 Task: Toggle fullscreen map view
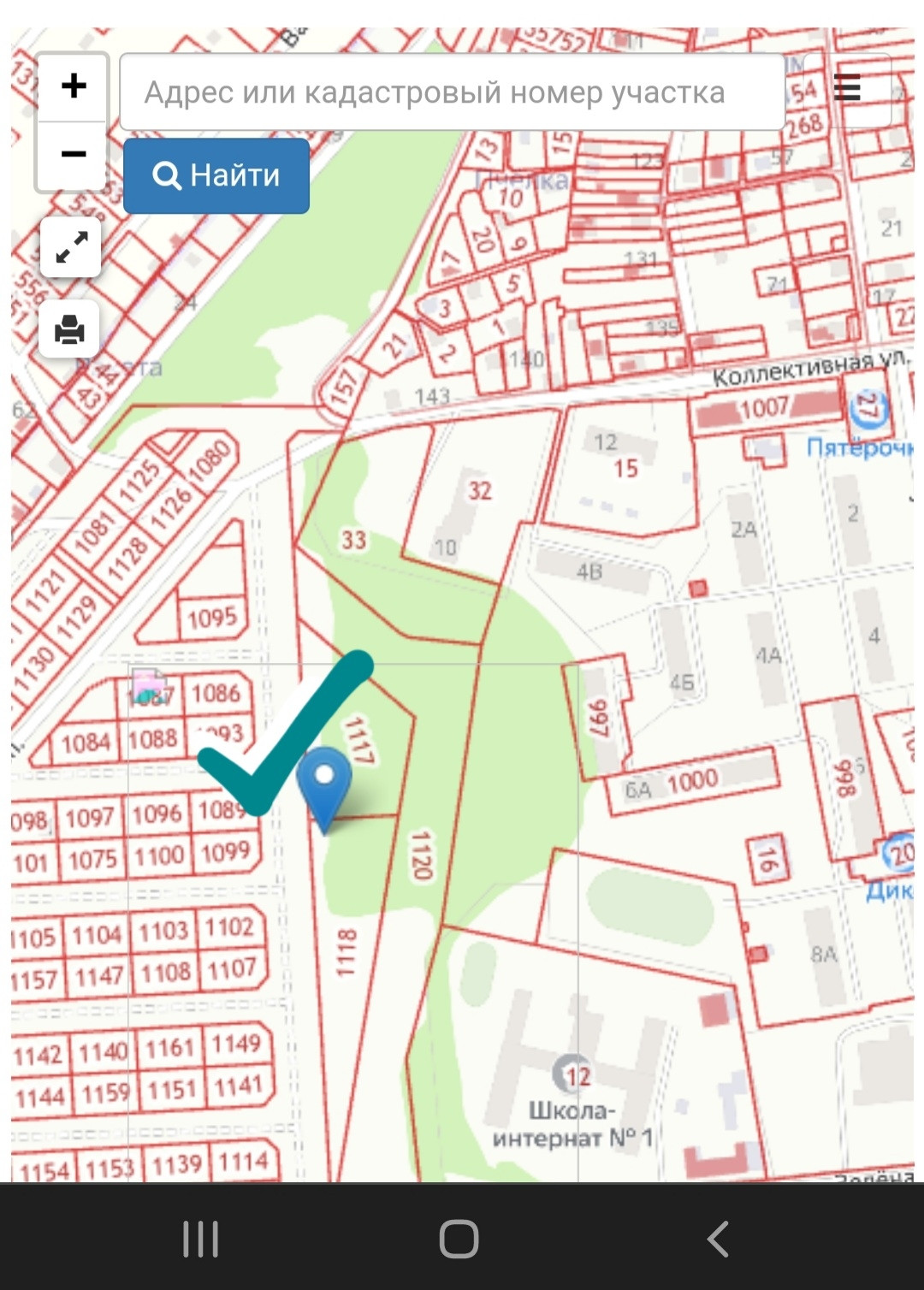tap(71, 248)
